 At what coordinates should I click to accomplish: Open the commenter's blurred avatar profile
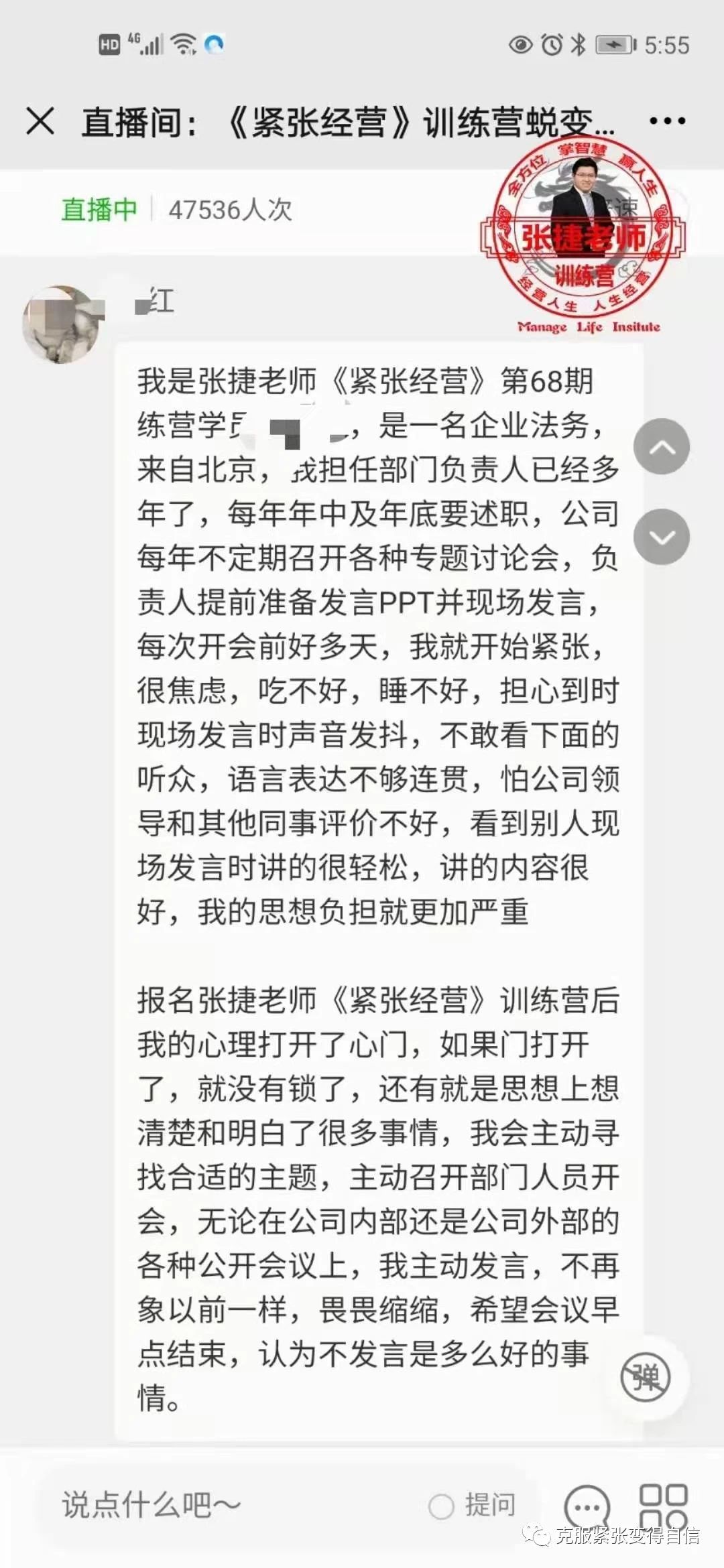[x=61, y=324]
